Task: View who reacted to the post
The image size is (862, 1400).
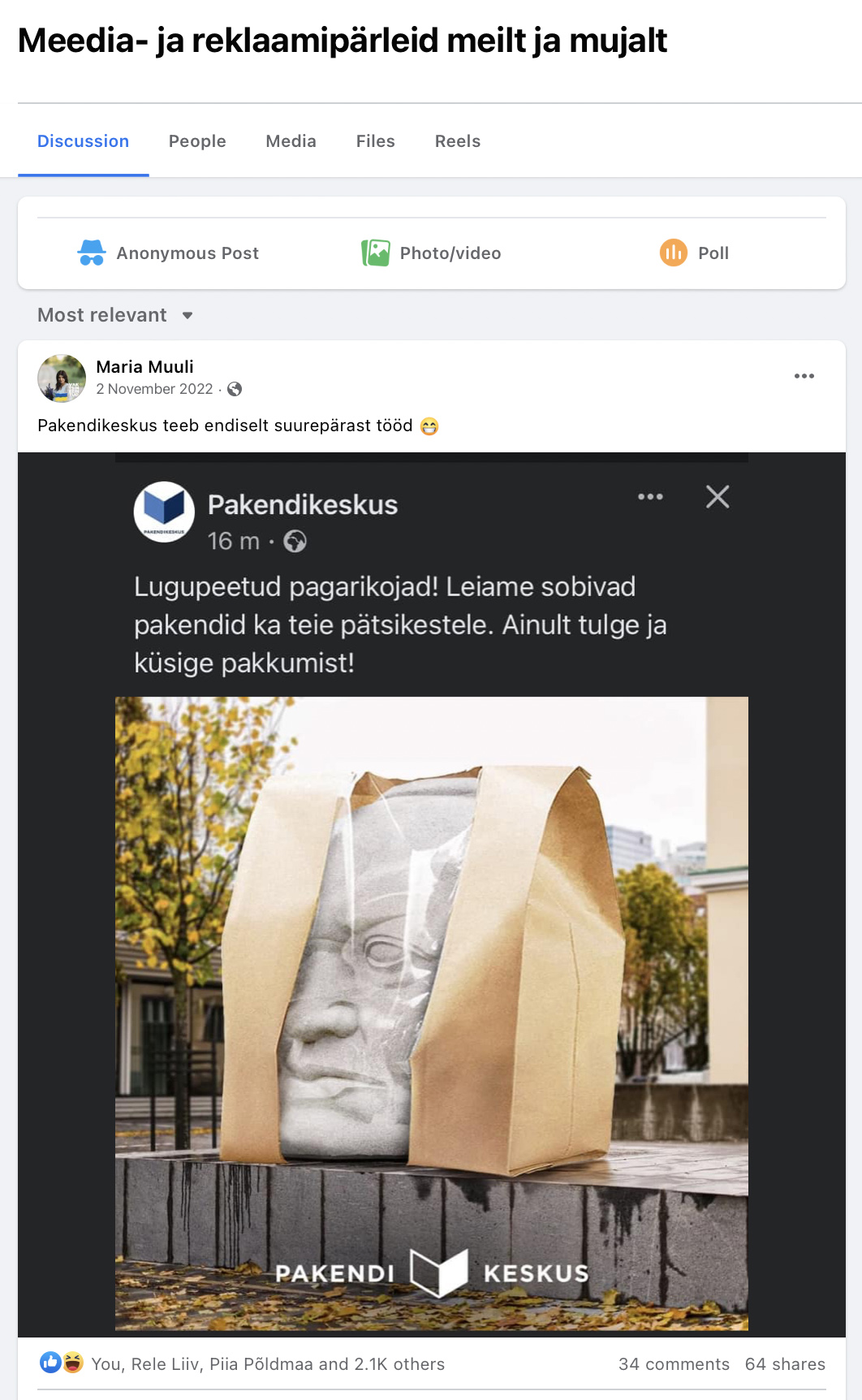Action: click(x=267, y=1364)
